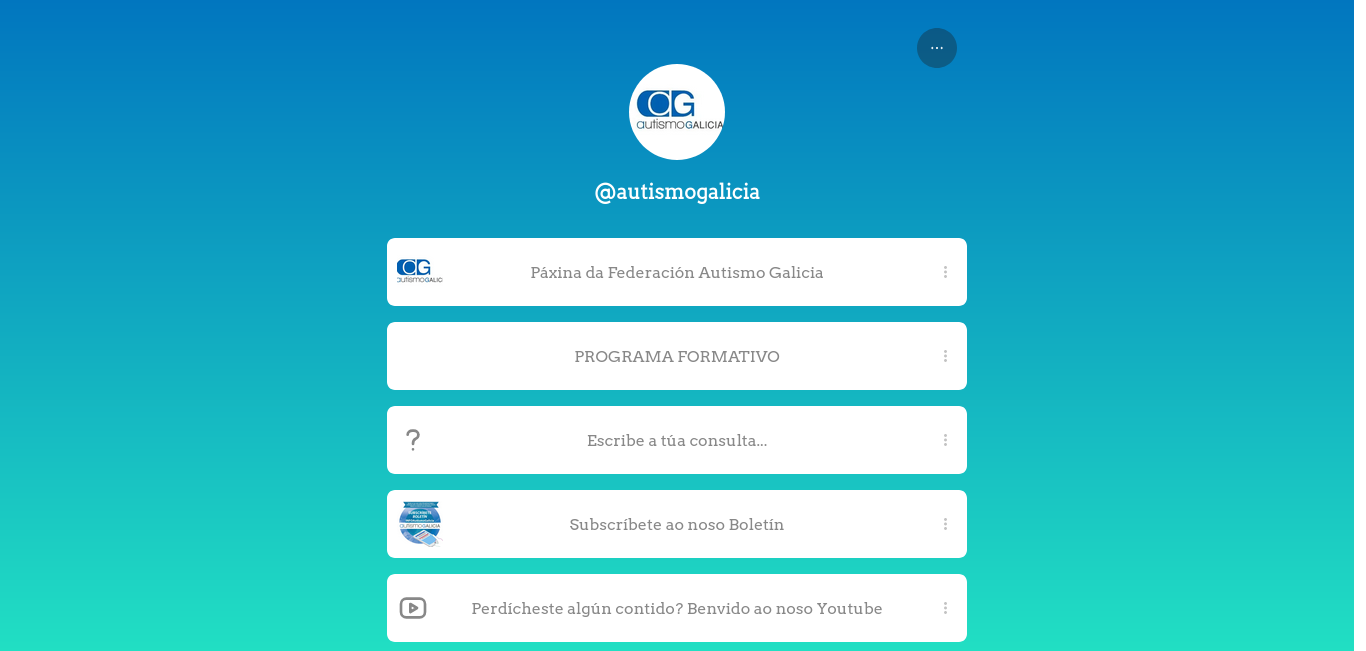Tap options dots on Escribe a túa consulta
The height and width of the screenshot is (651, 1366).
[945, 440]
